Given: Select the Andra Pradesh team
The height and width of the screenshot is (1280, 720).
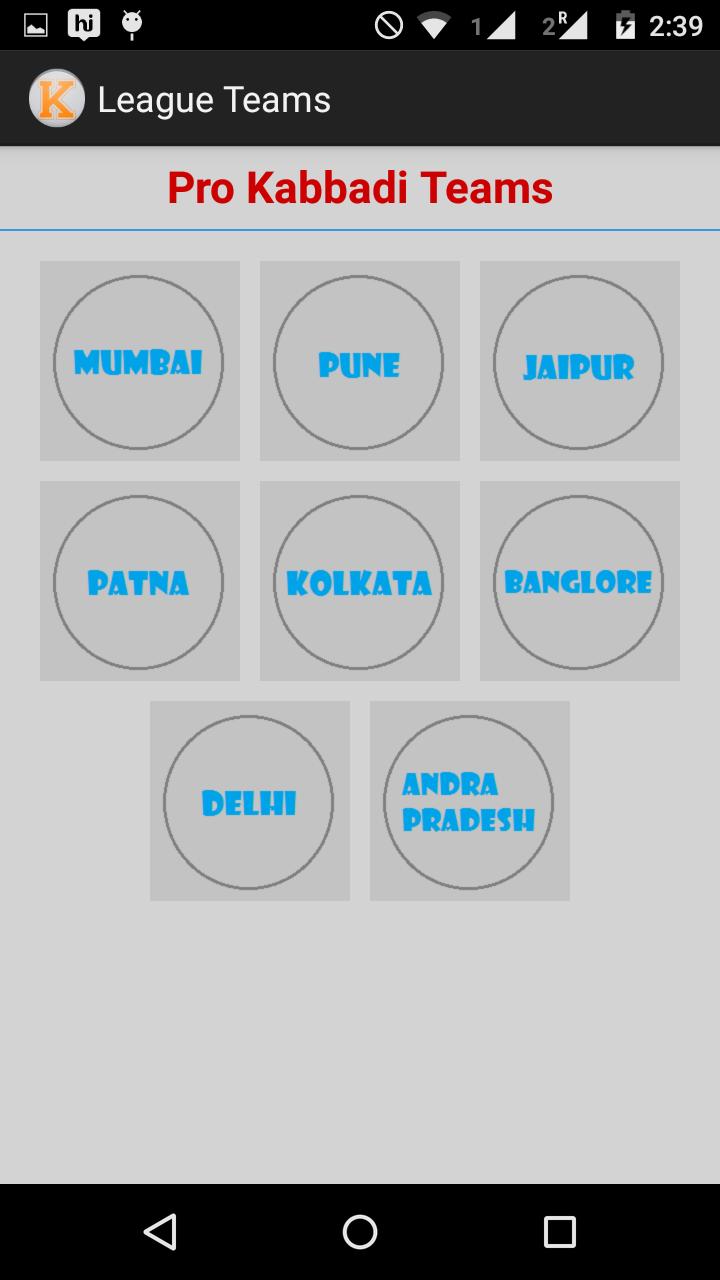Looking at the screenshot, I should click(469, 801).
